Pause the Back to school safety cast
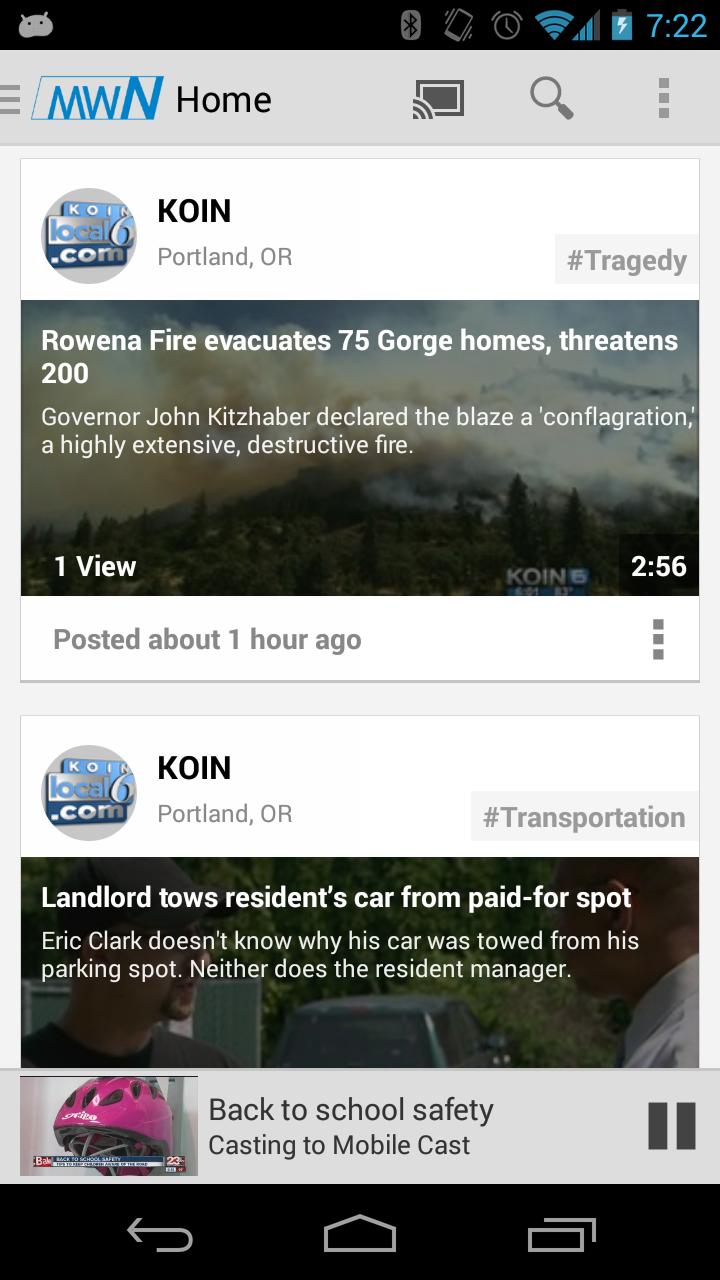 click(671, 1126)
